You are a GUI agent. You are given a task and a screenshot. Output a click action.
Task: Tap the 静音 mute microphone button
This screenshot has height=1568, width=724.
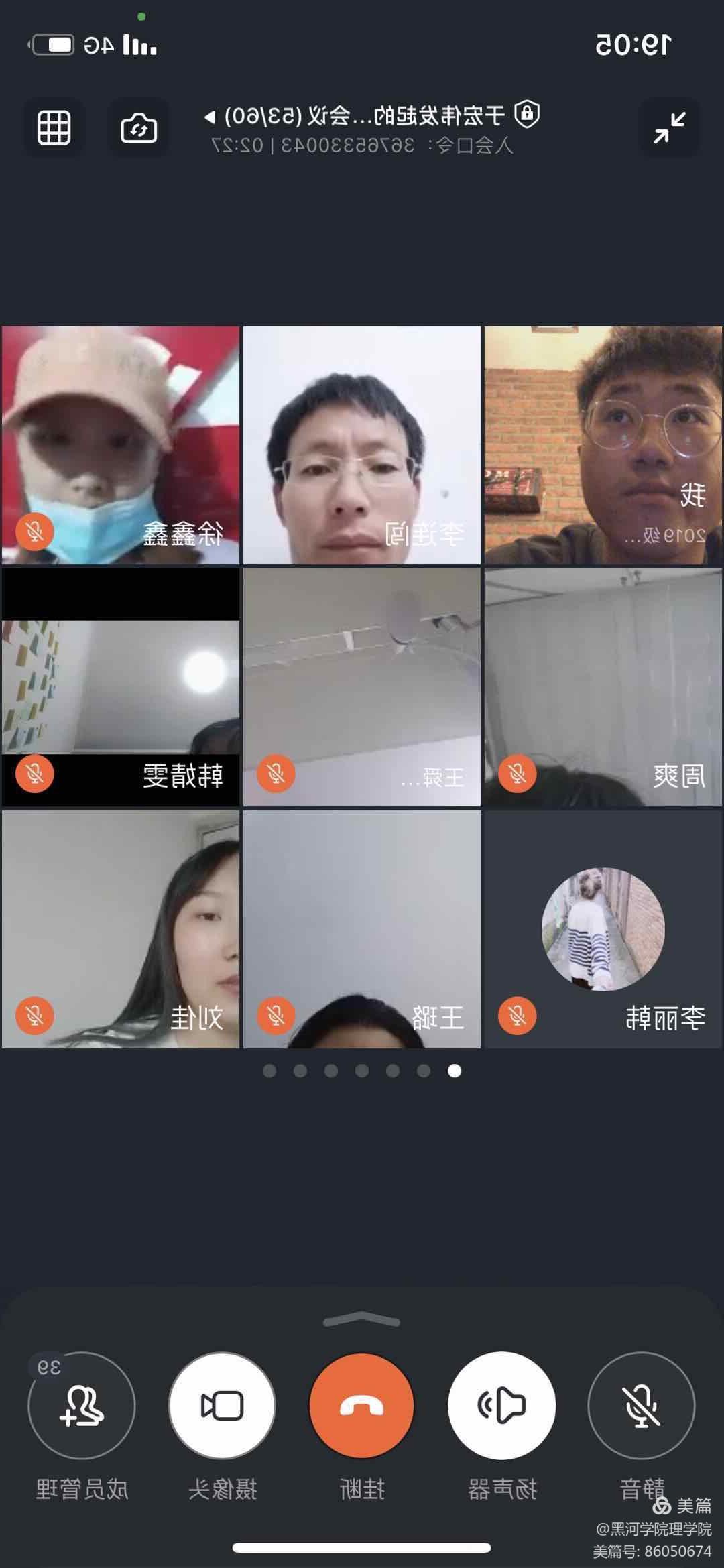point(641,1406)
